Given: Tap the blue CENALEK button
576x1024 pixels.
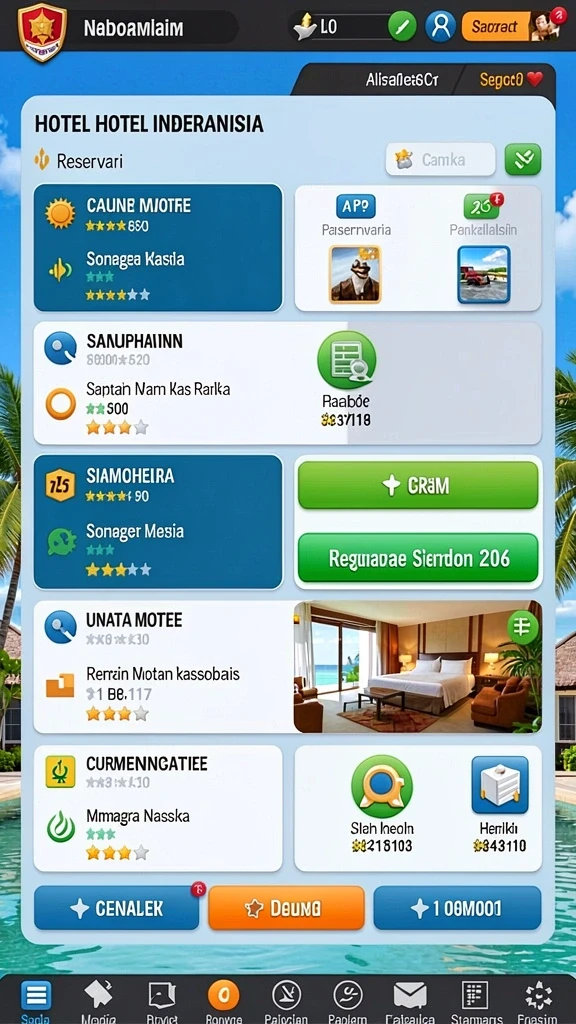Looking at the screenshot, I should [x=117, y=908].
